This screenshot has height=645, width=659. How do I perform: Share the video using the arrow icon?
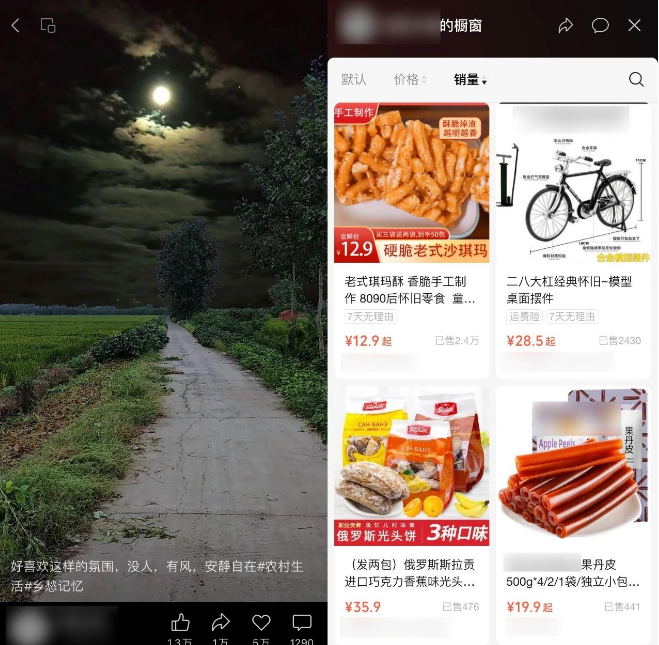(x=221, y=622)
